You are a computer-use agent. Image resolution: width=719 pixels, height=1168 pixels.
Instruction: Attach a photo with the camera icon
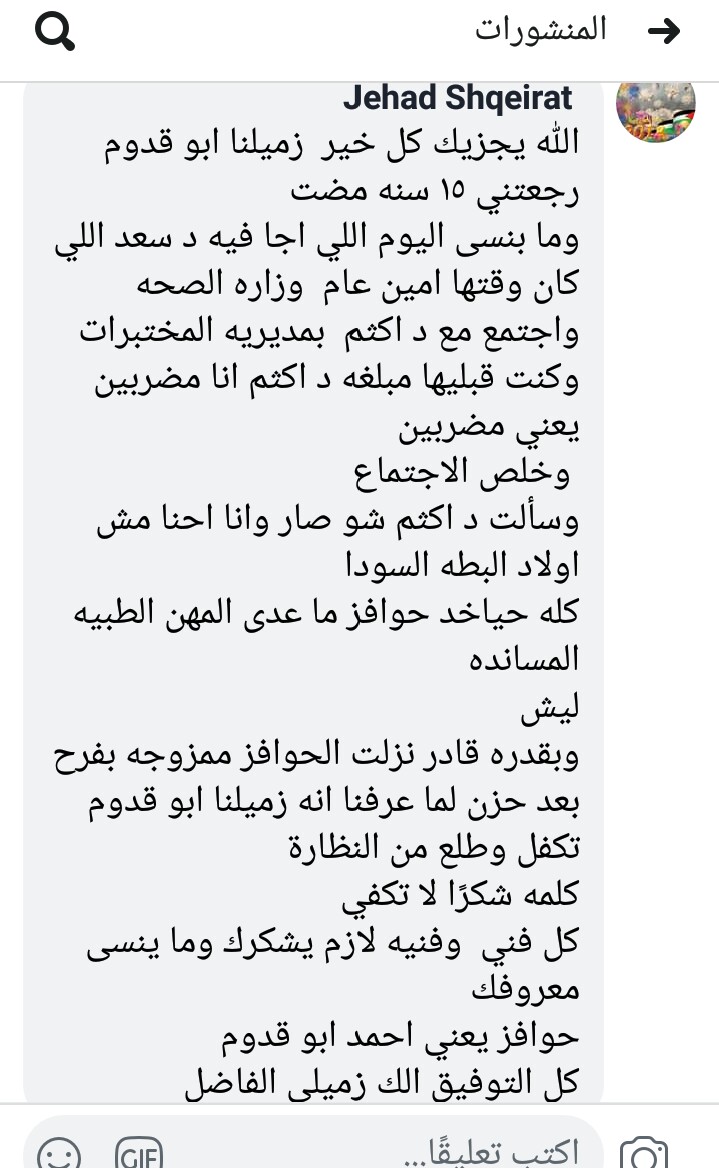coord(643,1153)
